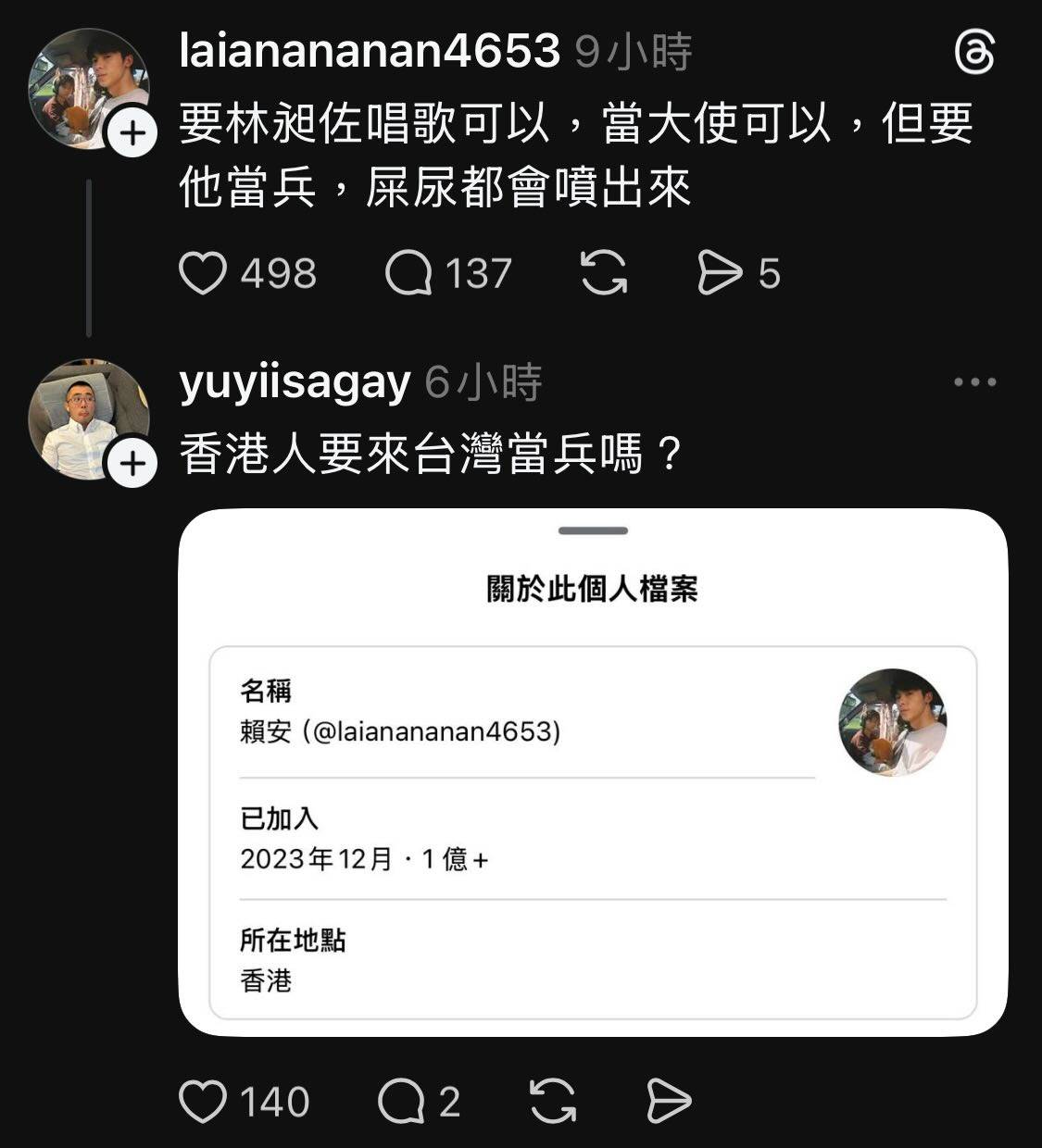The height and width of the screenshot is (1148, 1042).
Task: Repost the reply by yuyiisagay
Action: (553, 1102)
